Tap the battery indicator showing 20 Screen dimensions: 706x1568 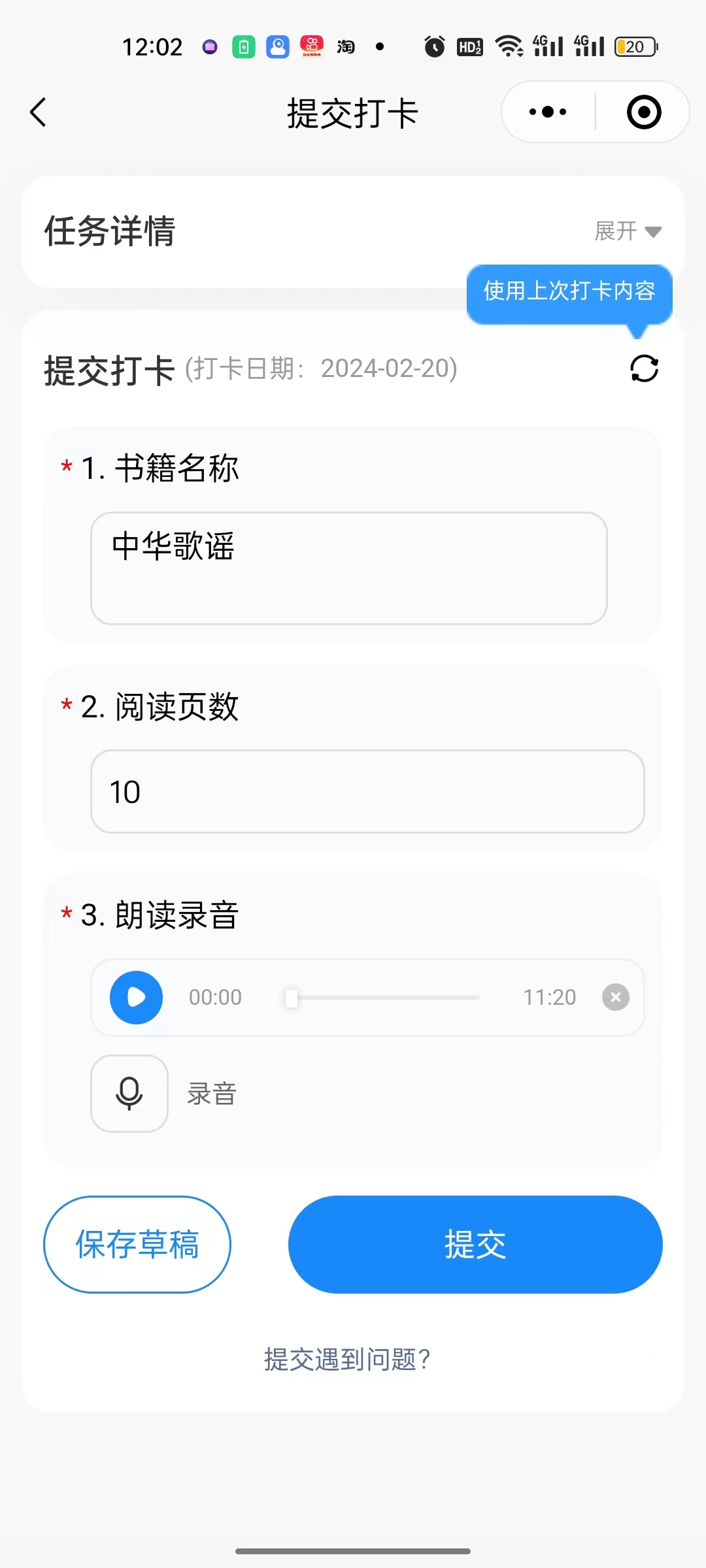(x=632, y=46)
